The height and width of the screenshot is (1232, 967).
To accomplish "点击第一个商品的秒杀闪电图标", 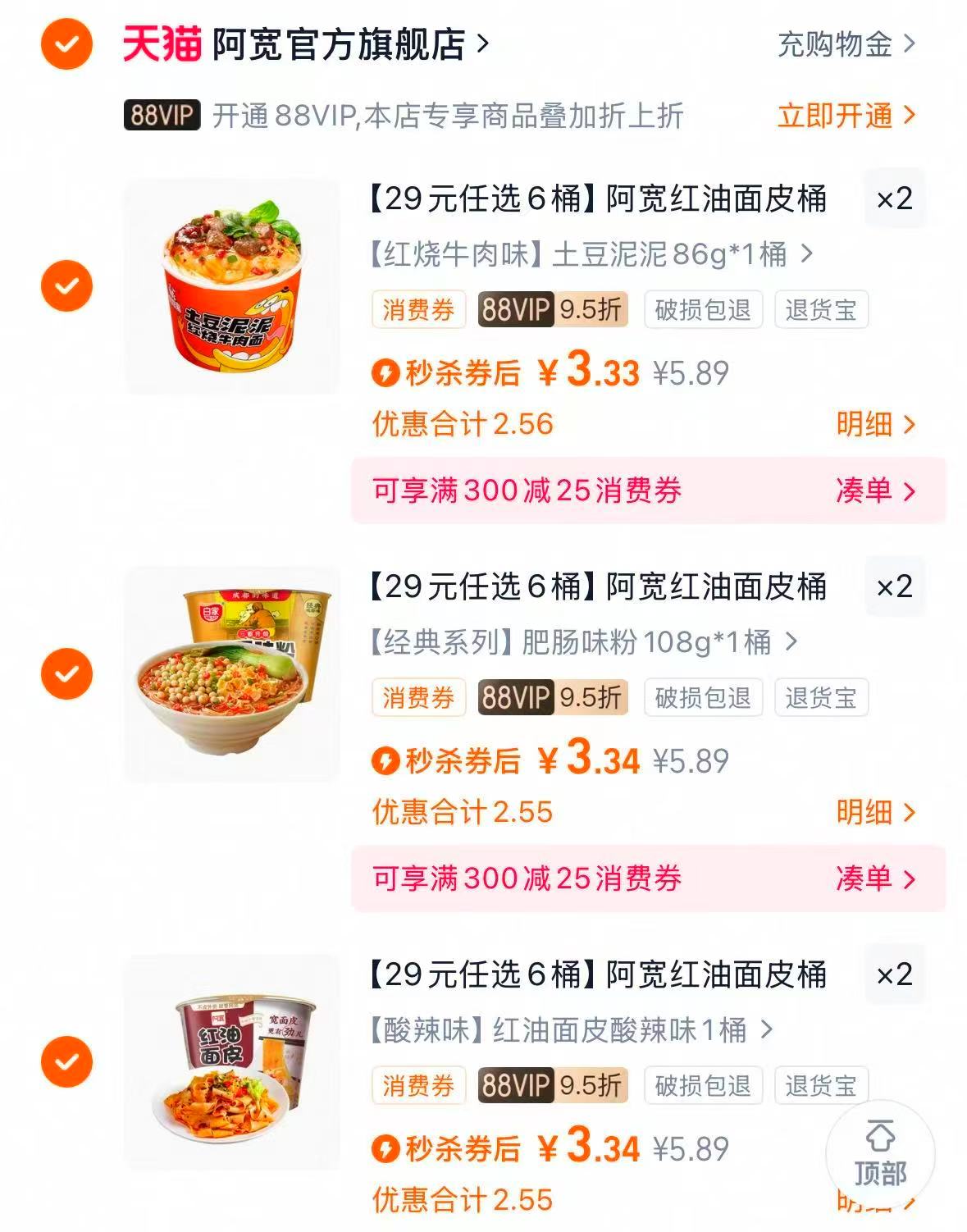I will [386, 372].
